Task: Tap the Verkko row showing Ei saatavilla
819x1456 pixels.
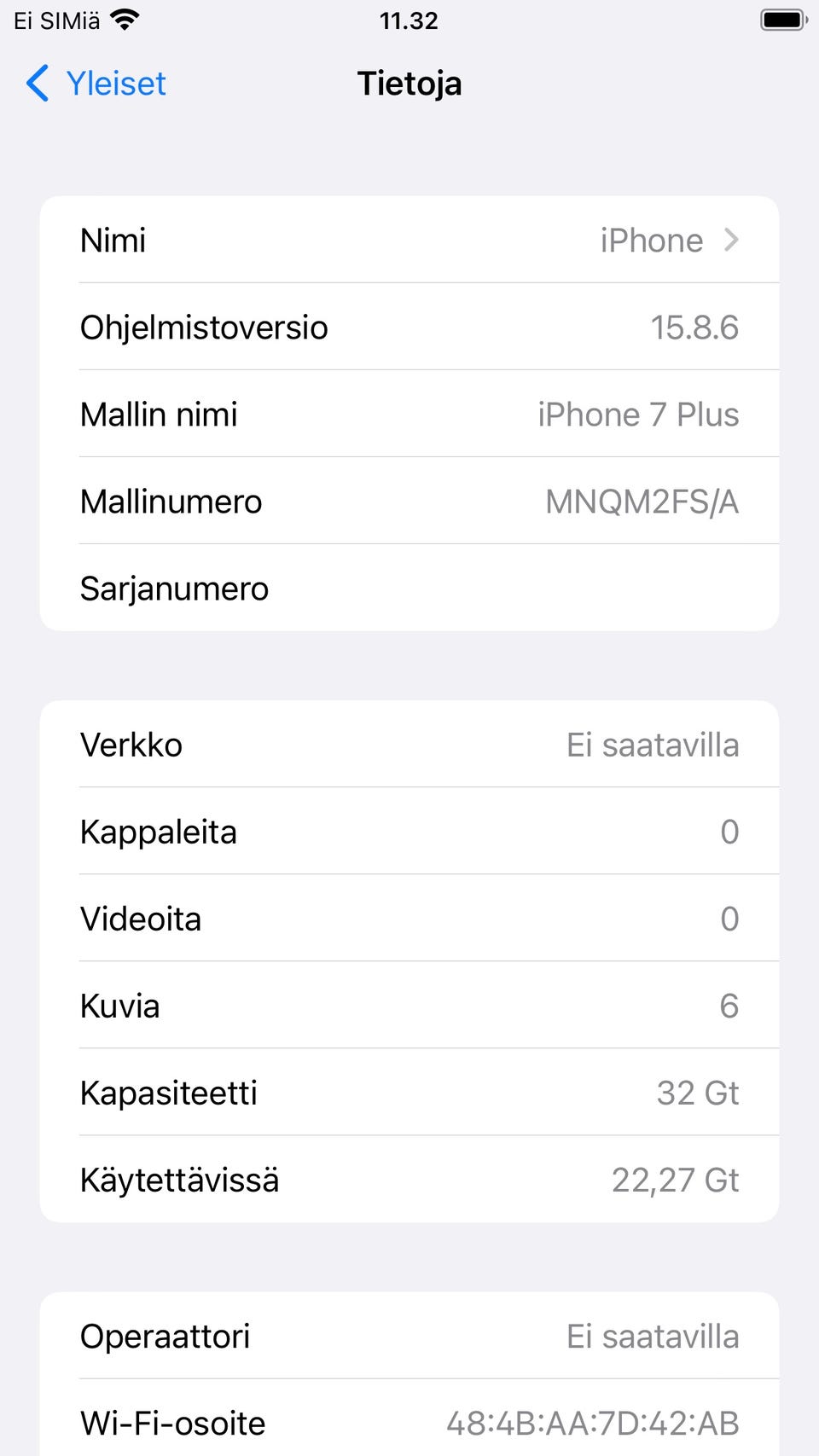Action: click(409, 744)
